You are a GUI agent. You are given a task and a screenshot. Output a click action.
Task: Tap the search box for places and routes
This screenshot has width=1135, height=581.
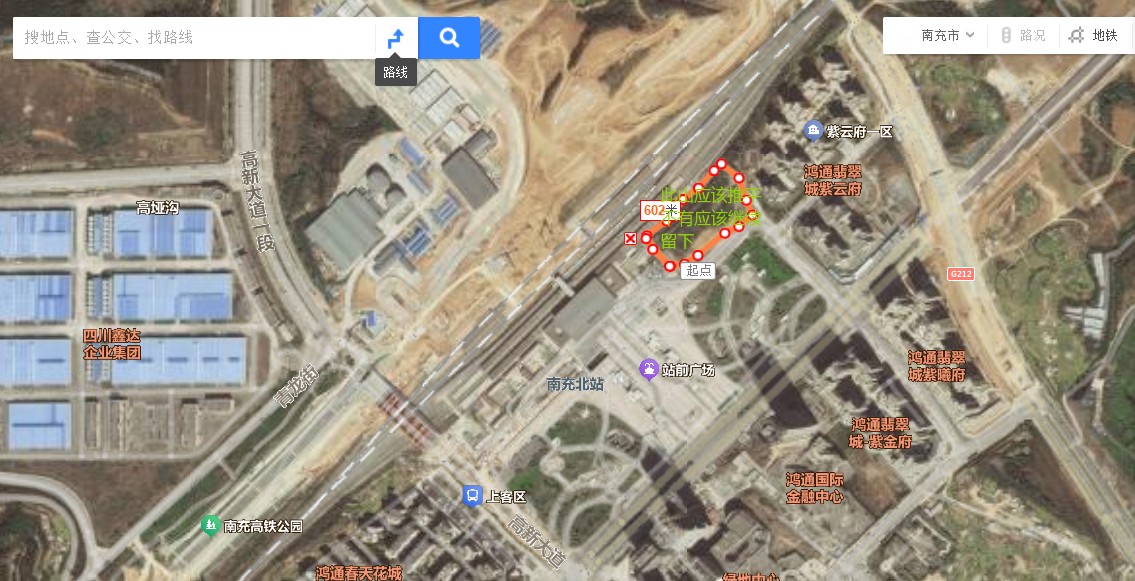(x=195, y=38)
